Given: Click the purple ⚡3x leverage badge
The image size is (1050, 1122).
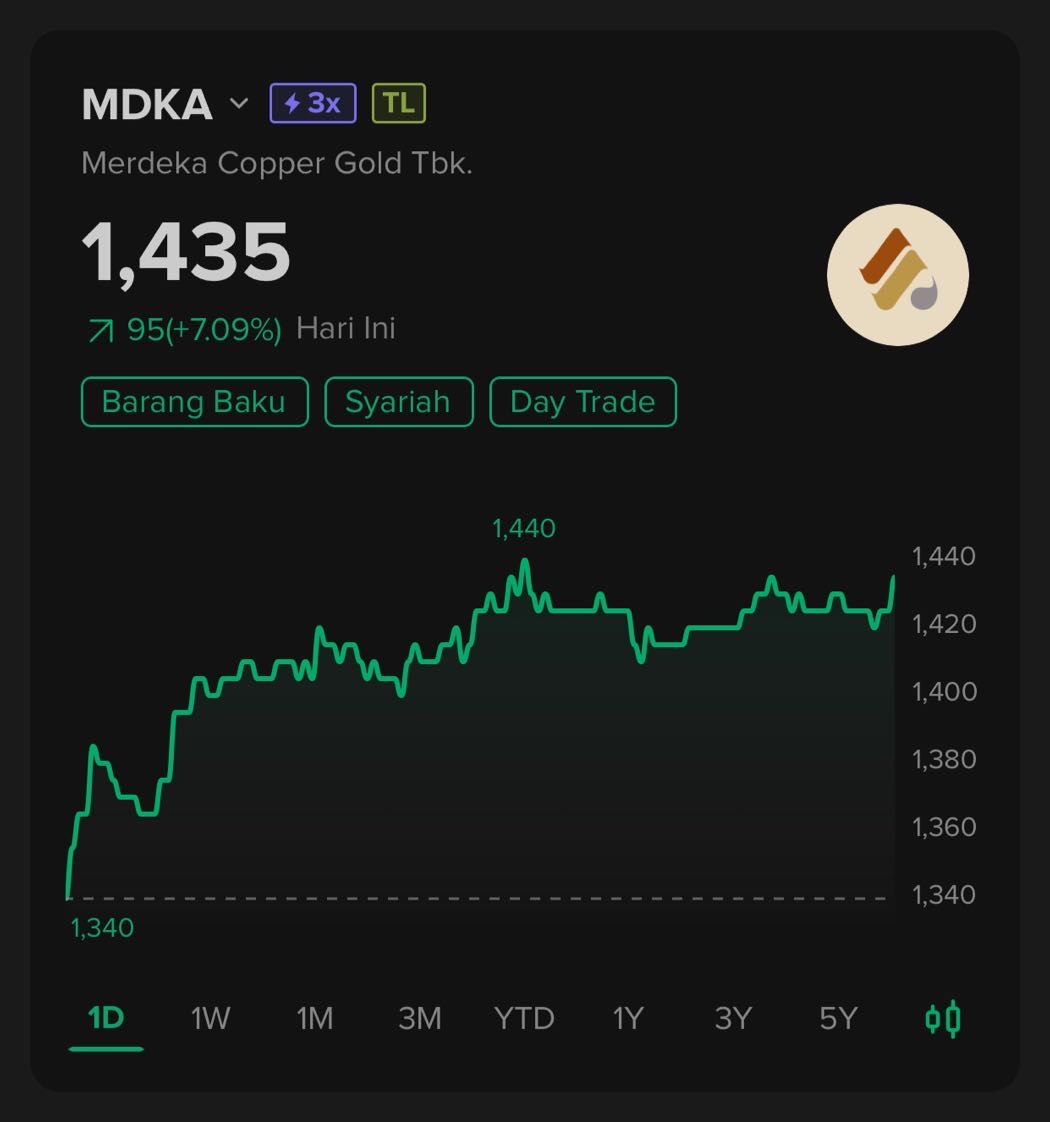Looking at the screenshot, I should tap(311, 102).
